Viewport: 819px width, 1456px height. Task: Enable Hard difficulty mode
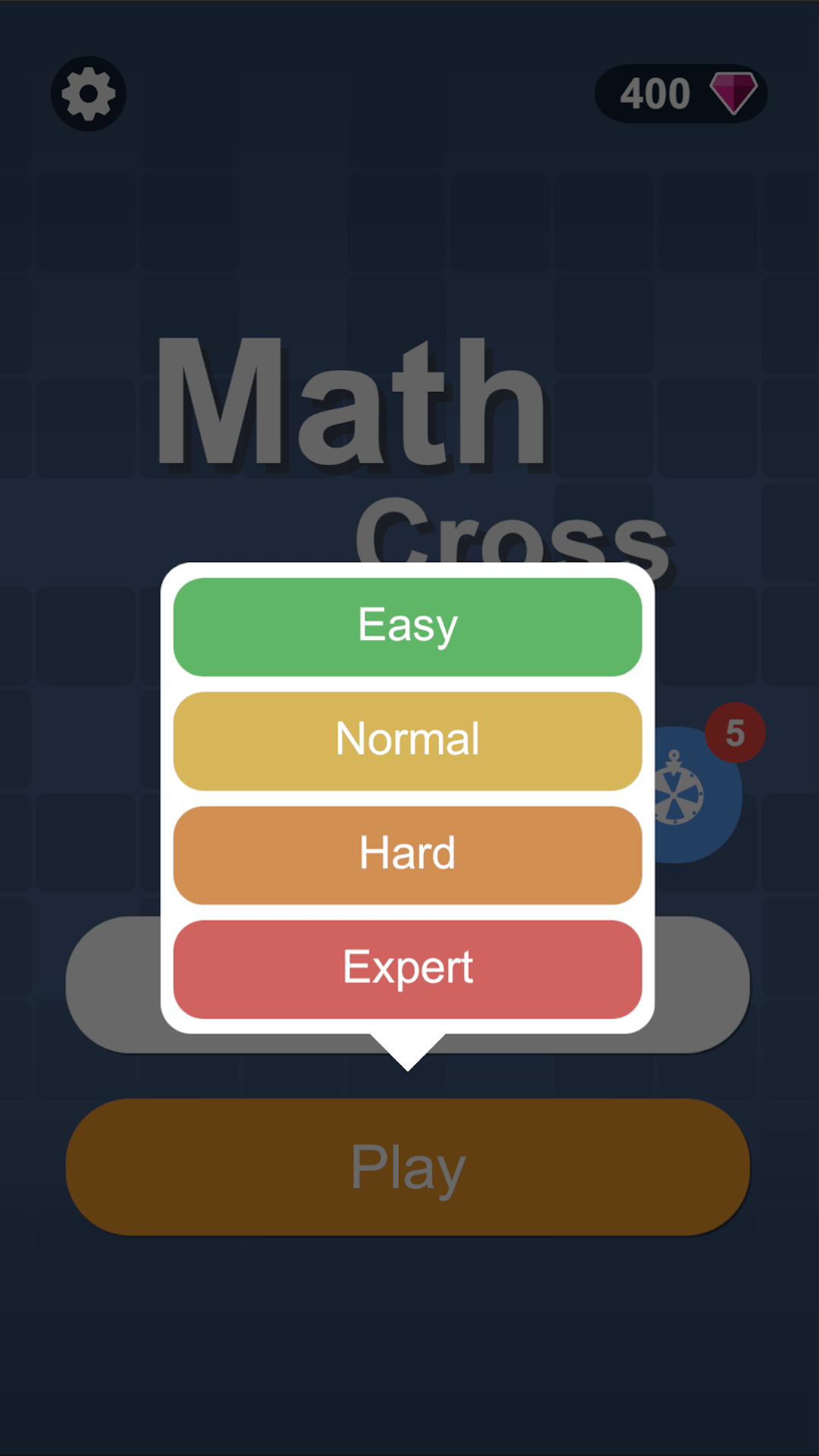(408, 852)
